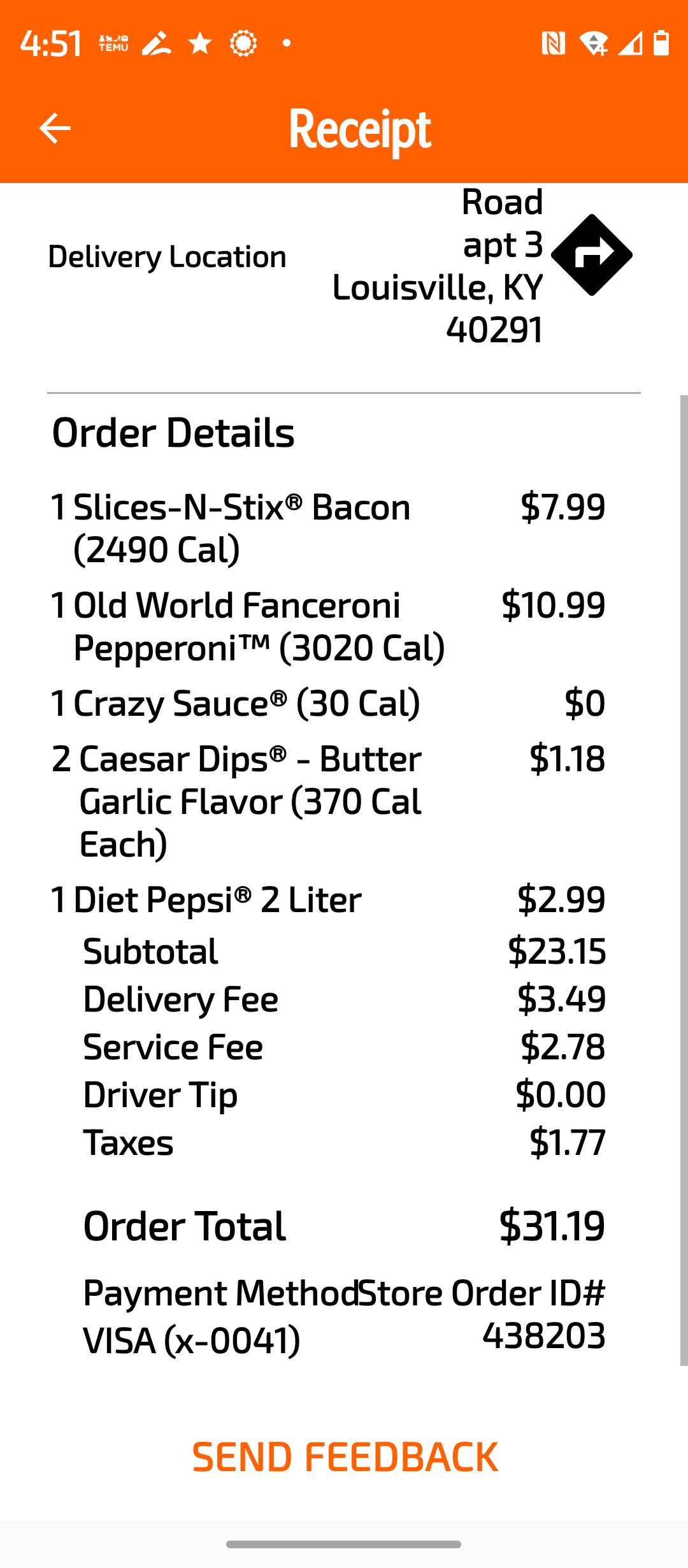Viewport: 688px width, 1568px height.
Task: Tap SEND FEEDBACK
Action: pos(345,1457)
